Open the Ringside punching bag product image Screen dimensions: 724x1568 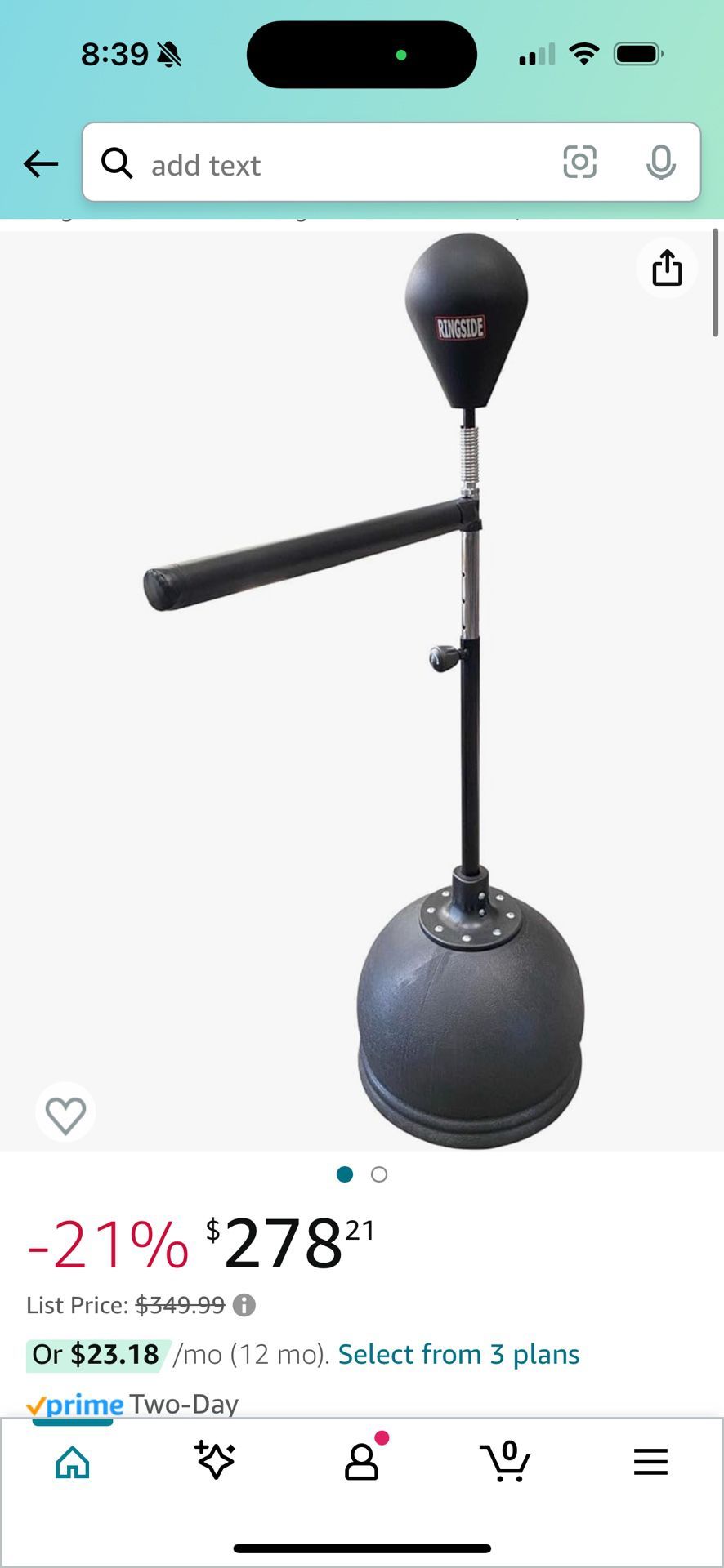tap(362, 690)
